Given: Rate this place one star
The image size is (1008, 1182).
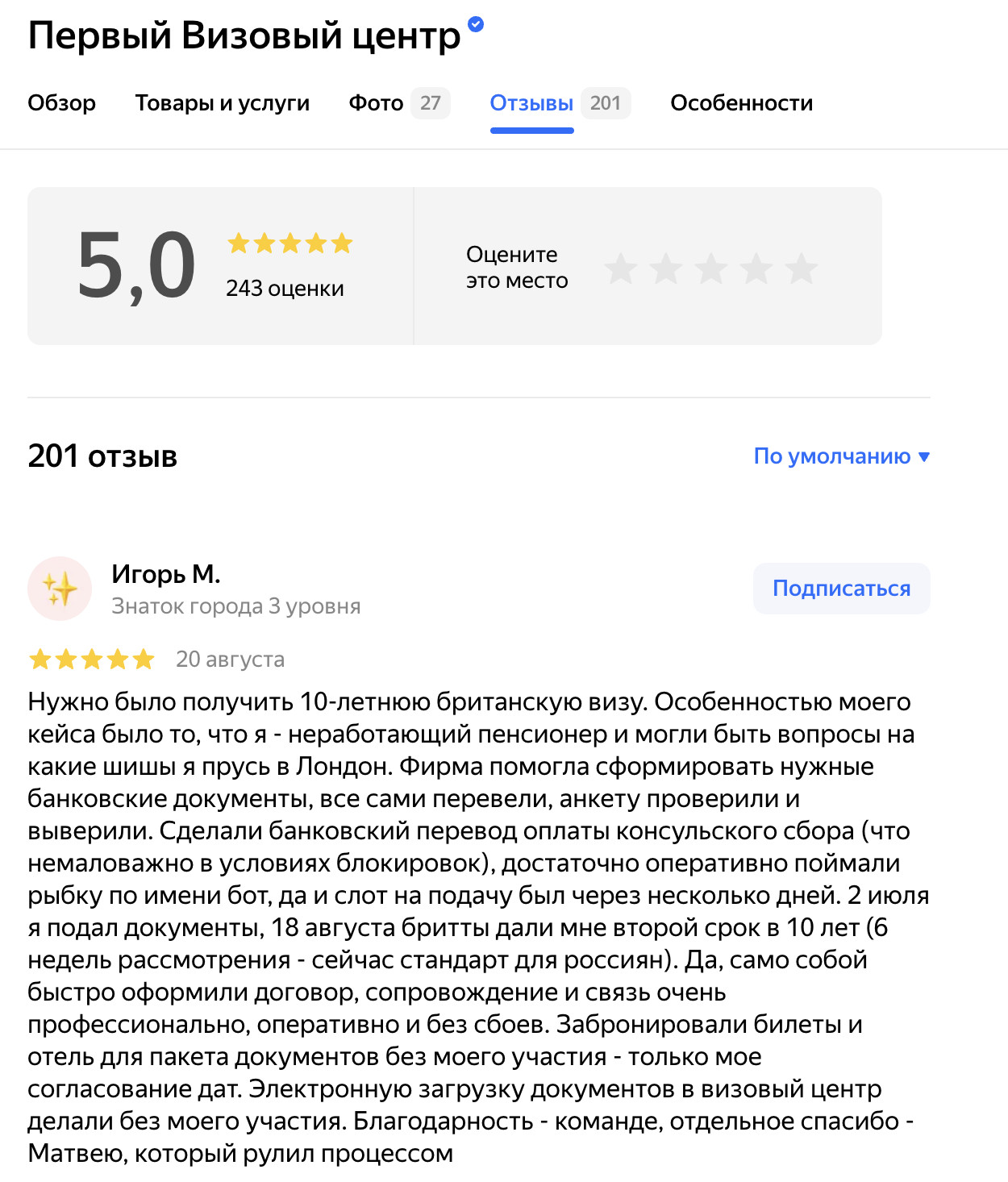Looking at the screenshot, I should (621, 268).
